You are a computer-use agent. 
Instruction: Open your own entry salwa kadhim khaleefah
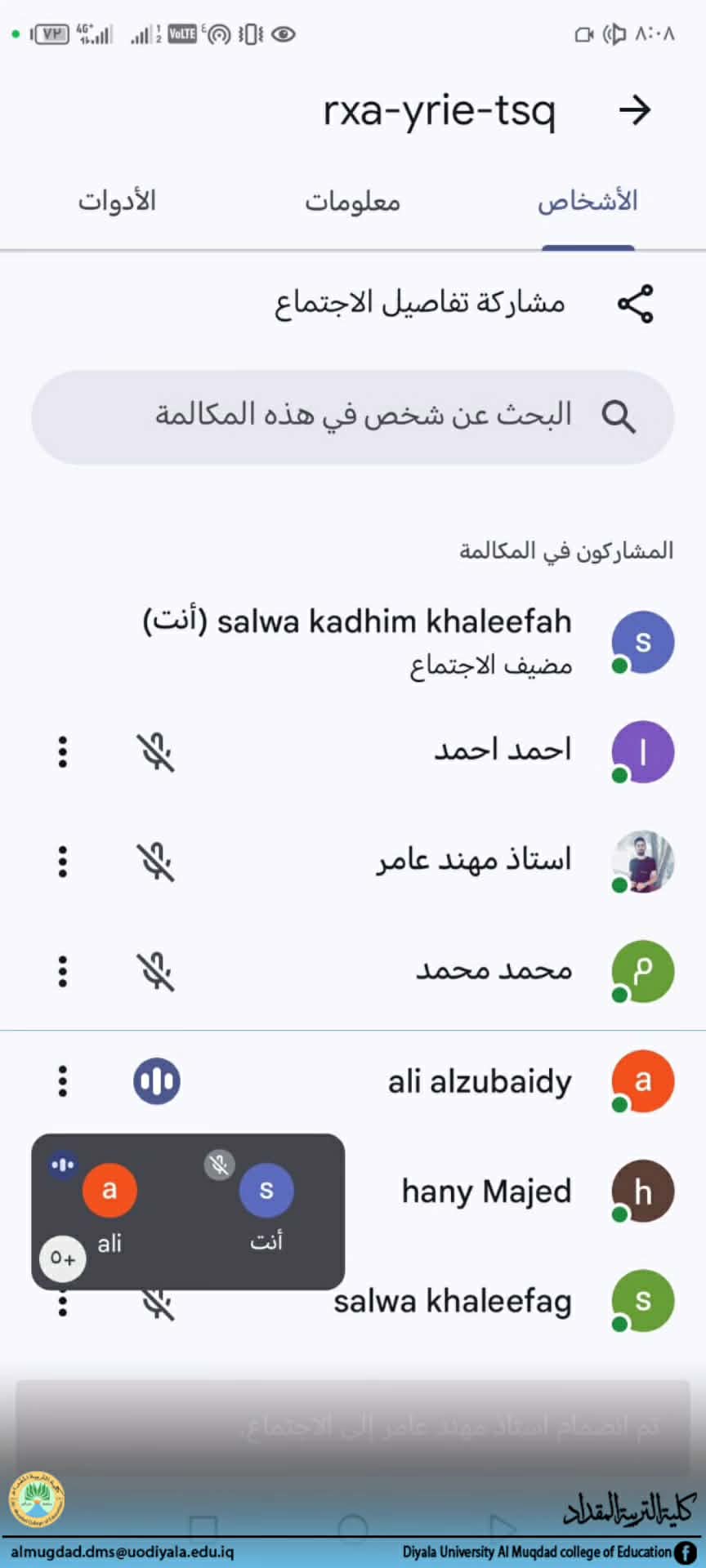pyautogui.click(x=392, y=641)
